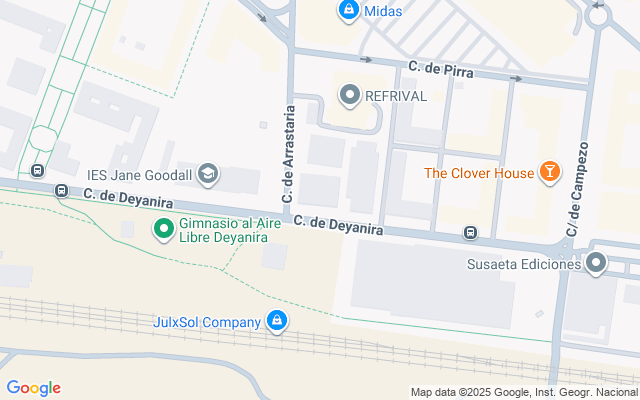Select the REFRIVAL place marker
640x400 pixels.
click(x=350, y=95)
